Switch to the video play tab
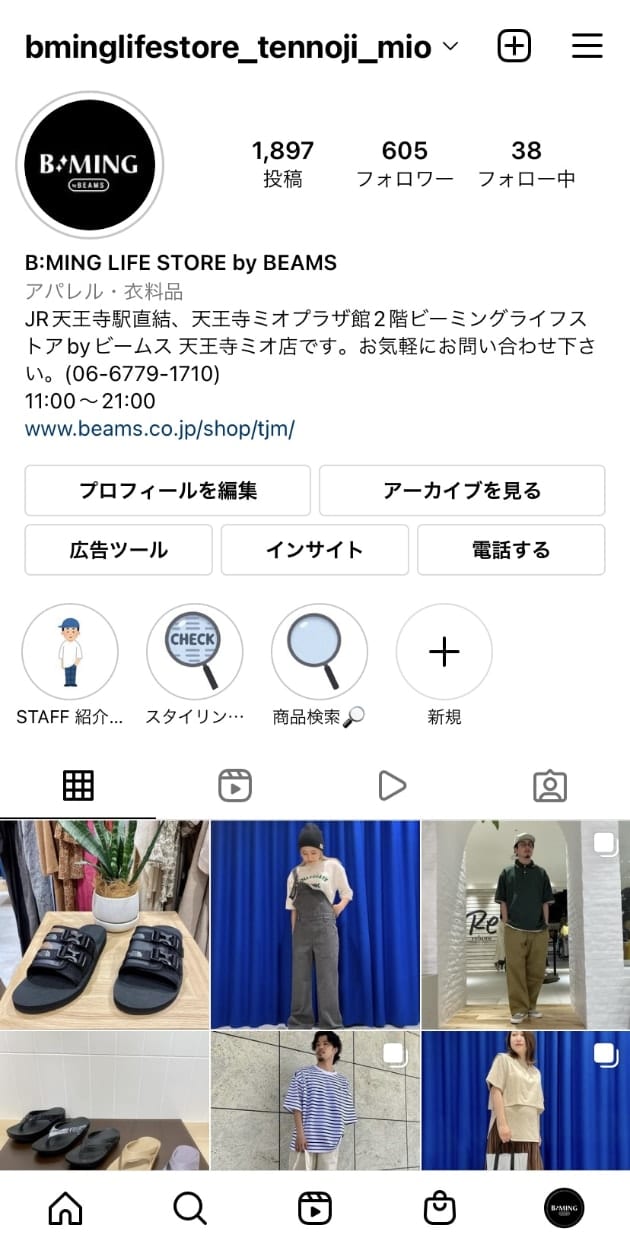The height and width of the screenshot is (1241, 630). [x=392, y=786]
